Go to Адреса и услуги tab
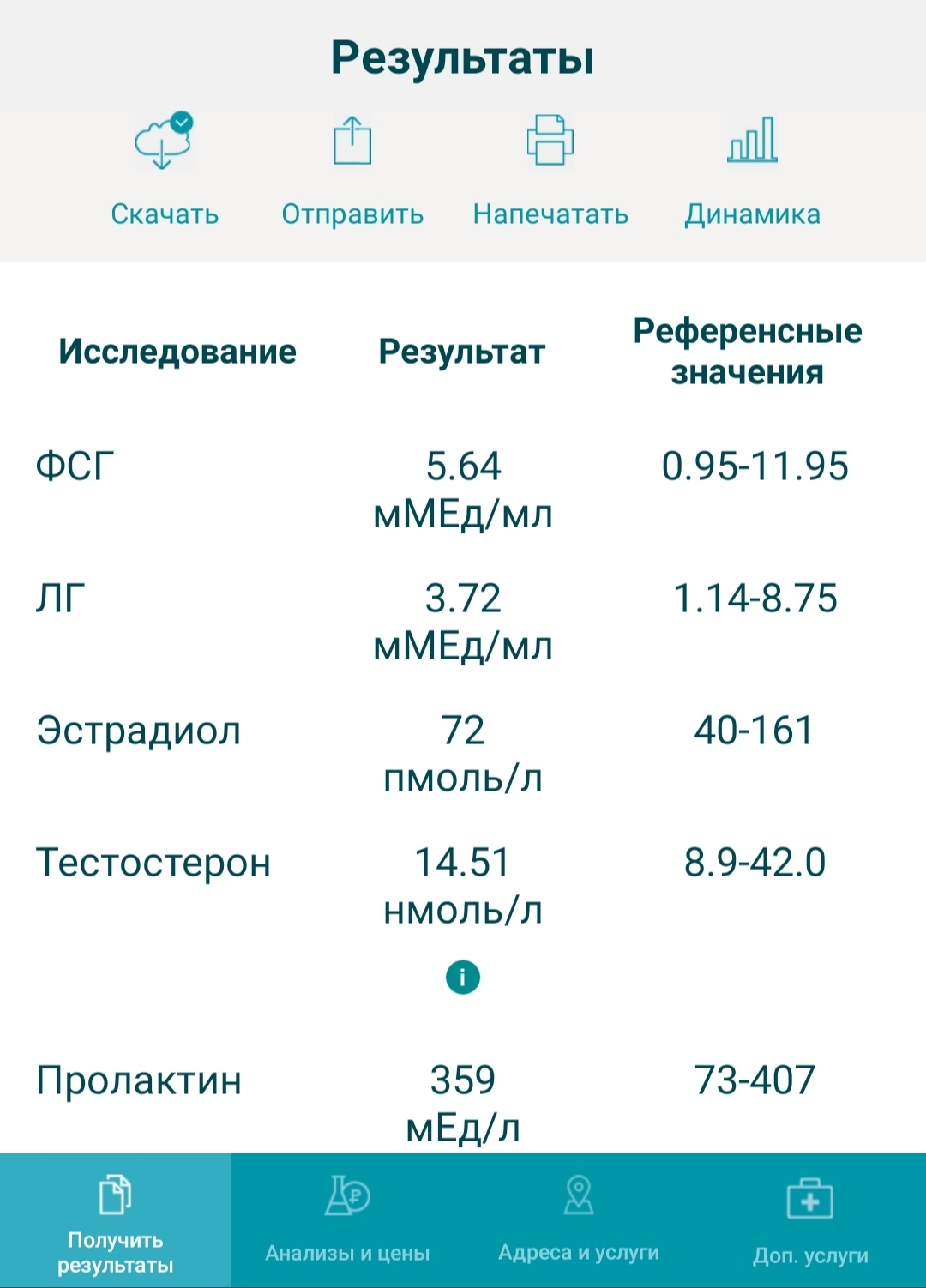The image size is (926, 1288). point(579,1219)
